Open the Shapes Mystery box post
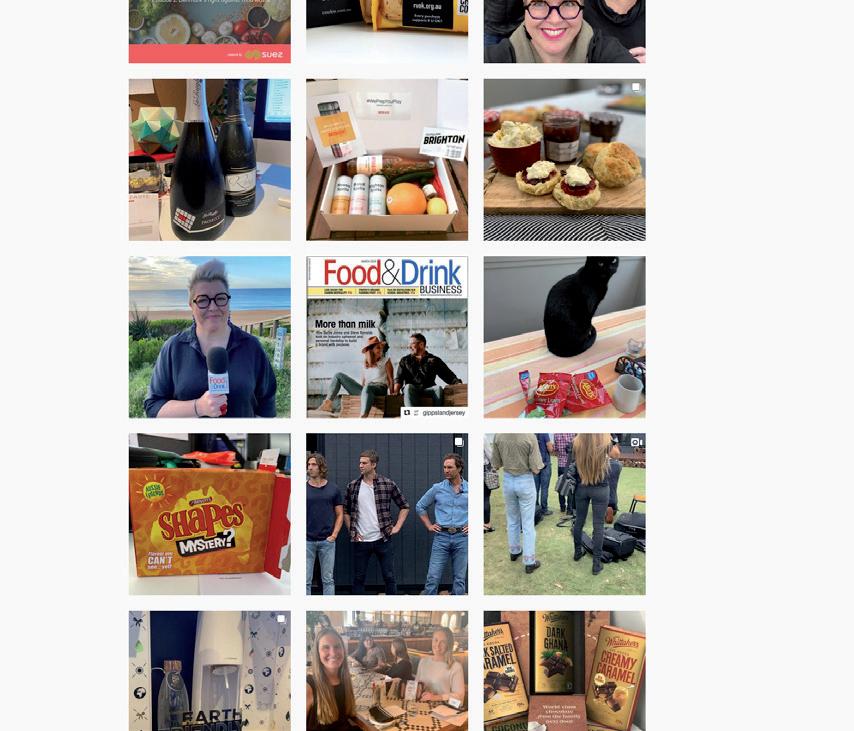 click(x=210, y=514)
